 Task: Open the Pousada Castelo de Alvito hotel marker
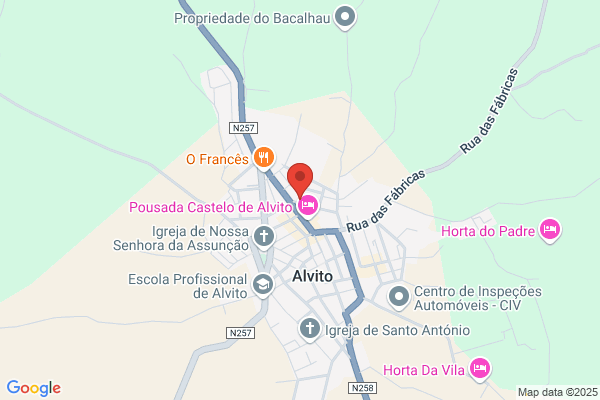tap(308, 206)
